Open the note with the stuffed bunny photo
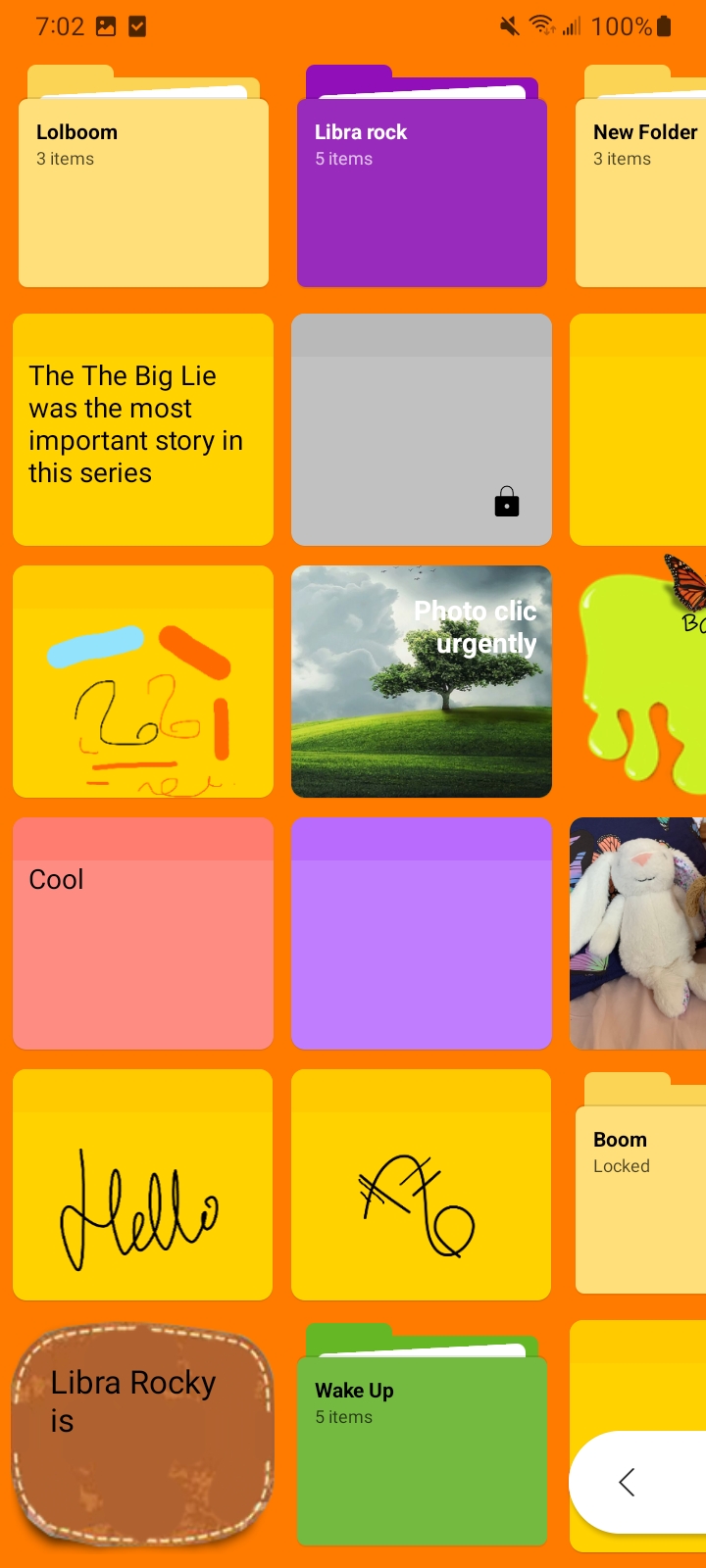Screen dimensions: 706x1568 pos(639,933)
